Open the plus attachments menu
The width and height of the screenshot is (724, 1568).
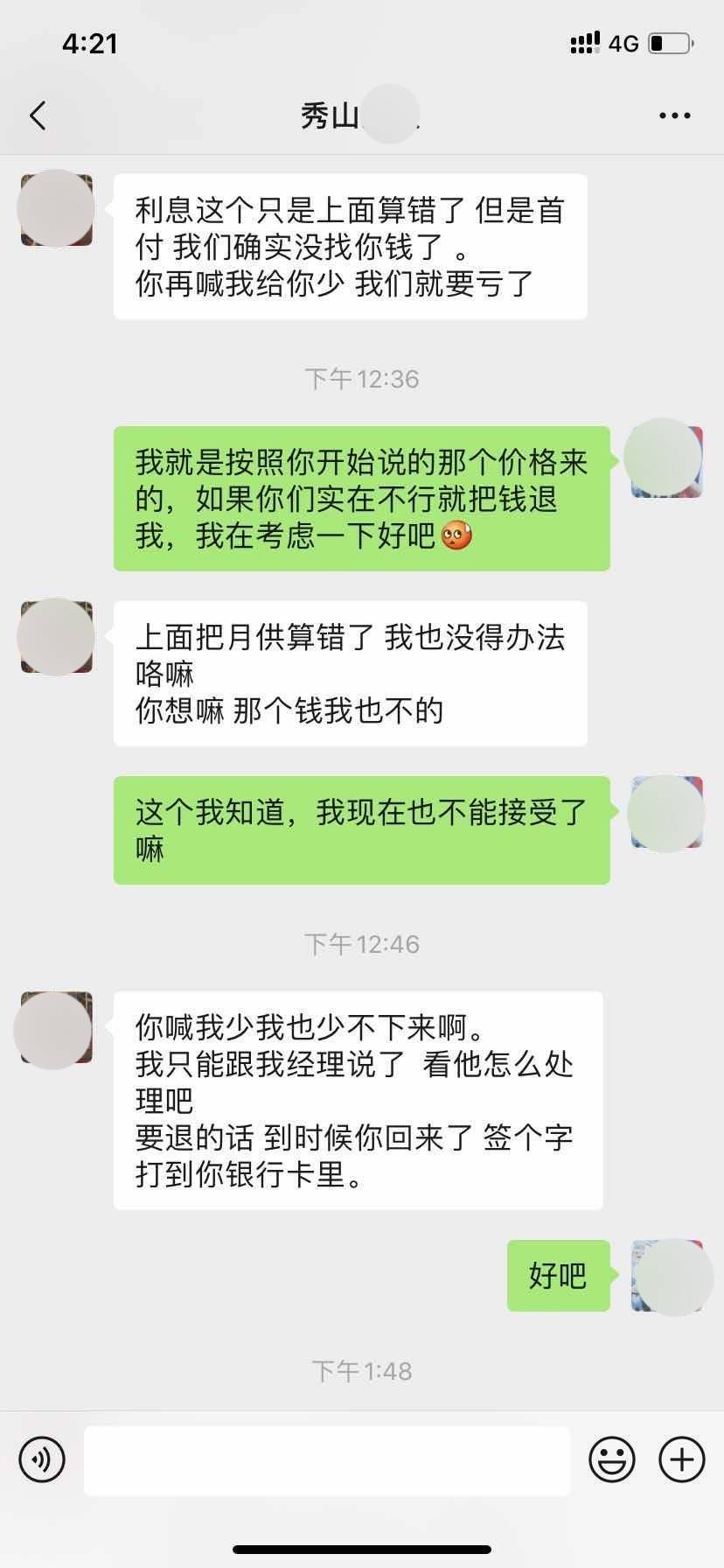[x=681, y=1459]
